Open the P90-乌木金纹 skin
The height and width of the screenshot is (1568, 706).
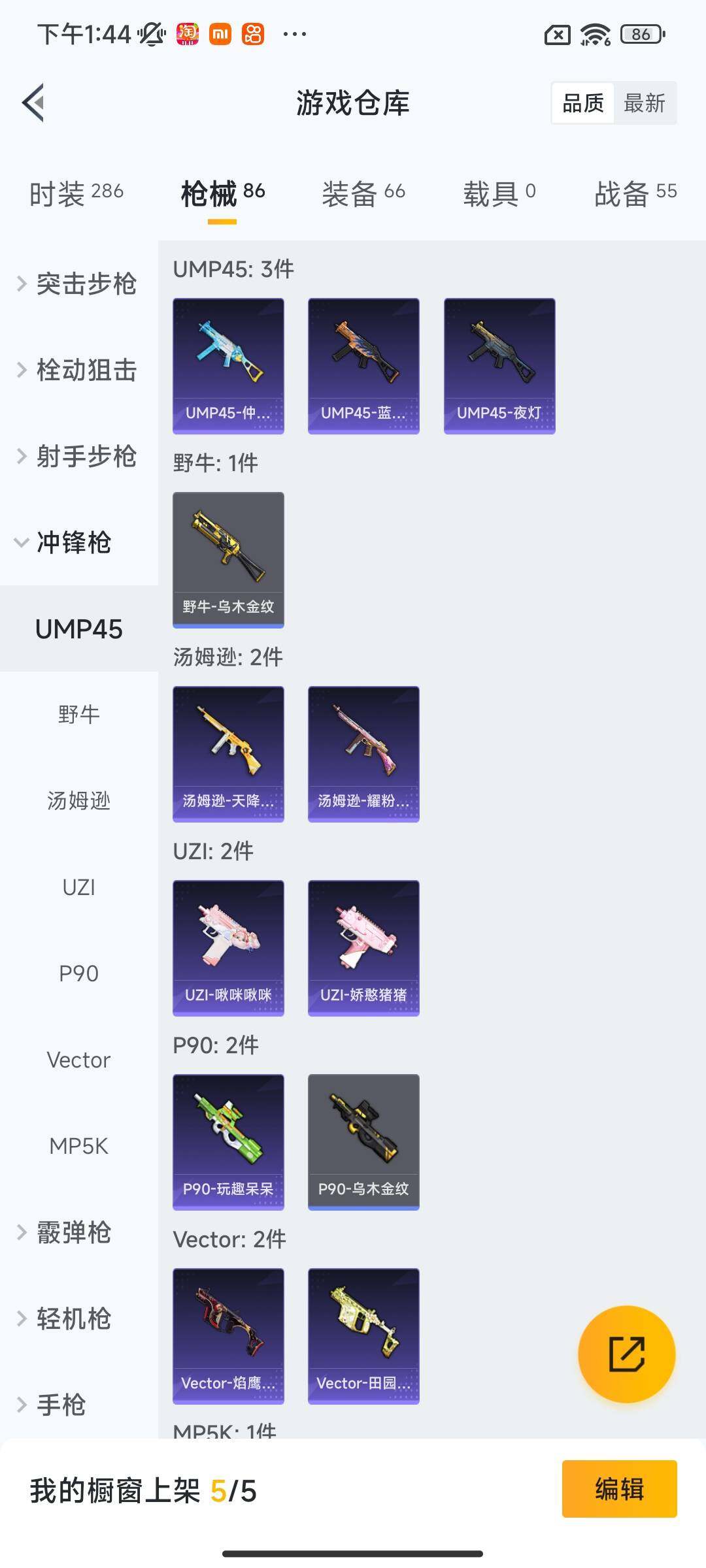point(363,1142)
